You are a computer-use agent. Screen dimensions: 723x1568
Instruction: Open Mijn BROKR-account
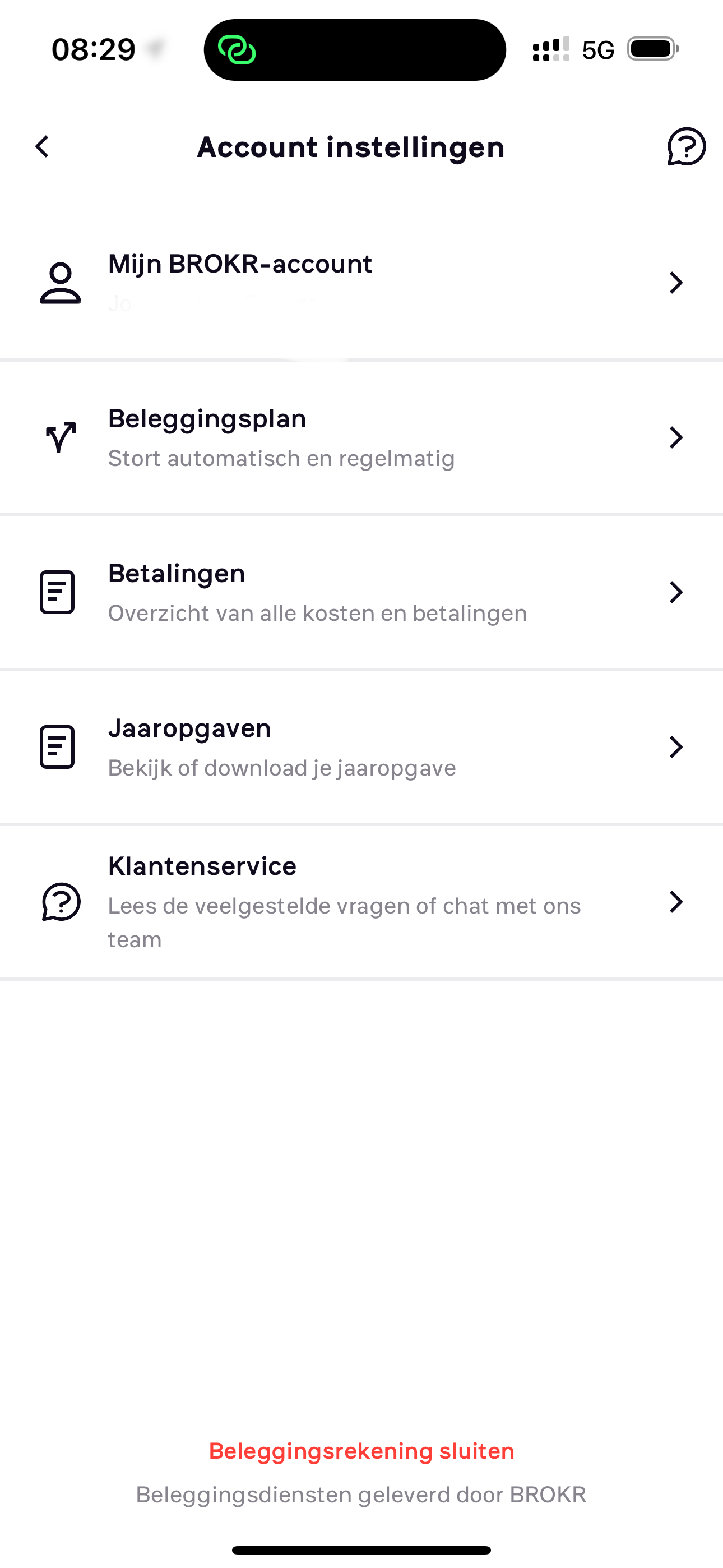tap(361, 283)
